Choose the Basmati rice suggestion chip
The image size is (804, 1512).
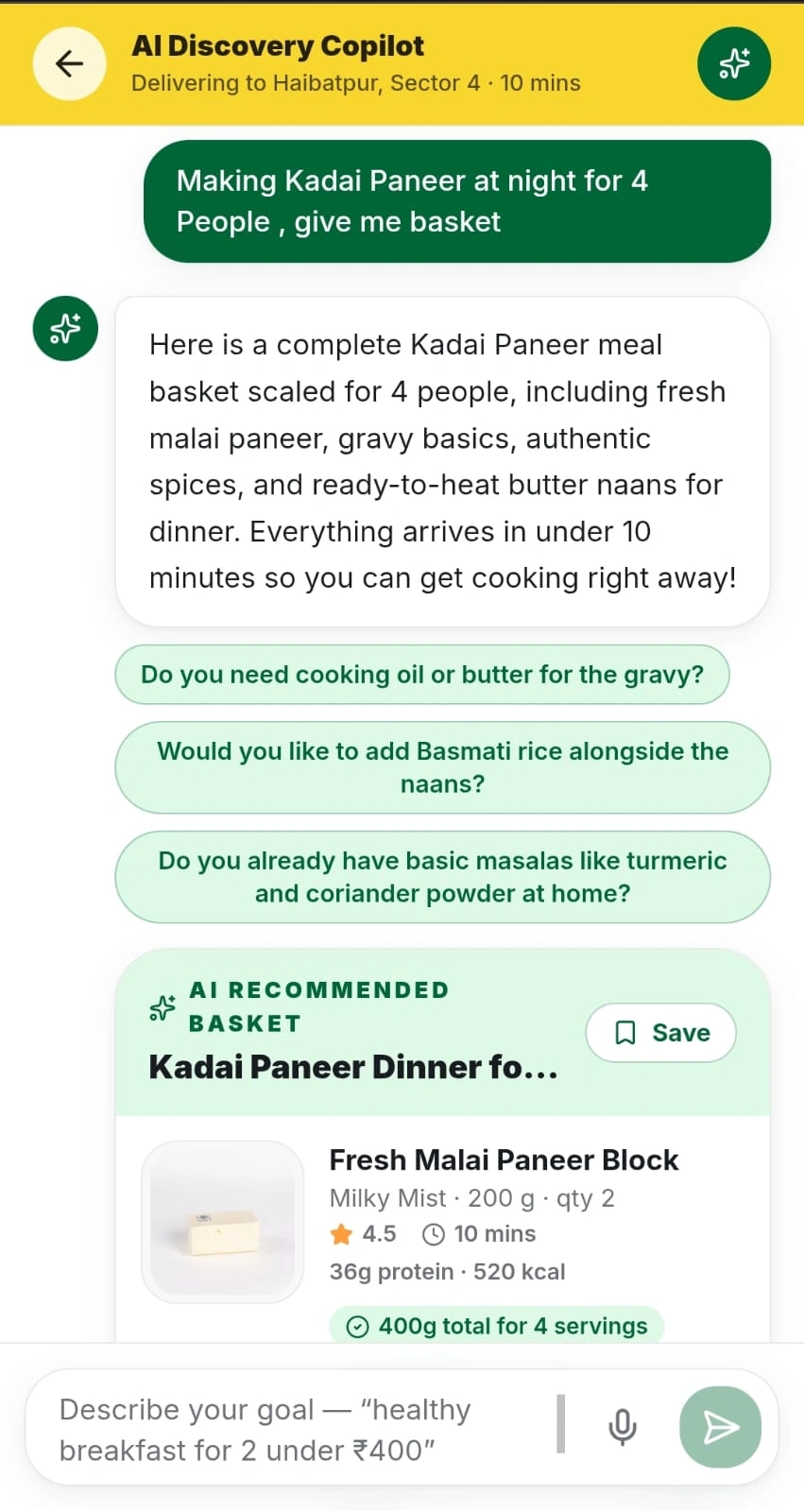tap(442, 767)
